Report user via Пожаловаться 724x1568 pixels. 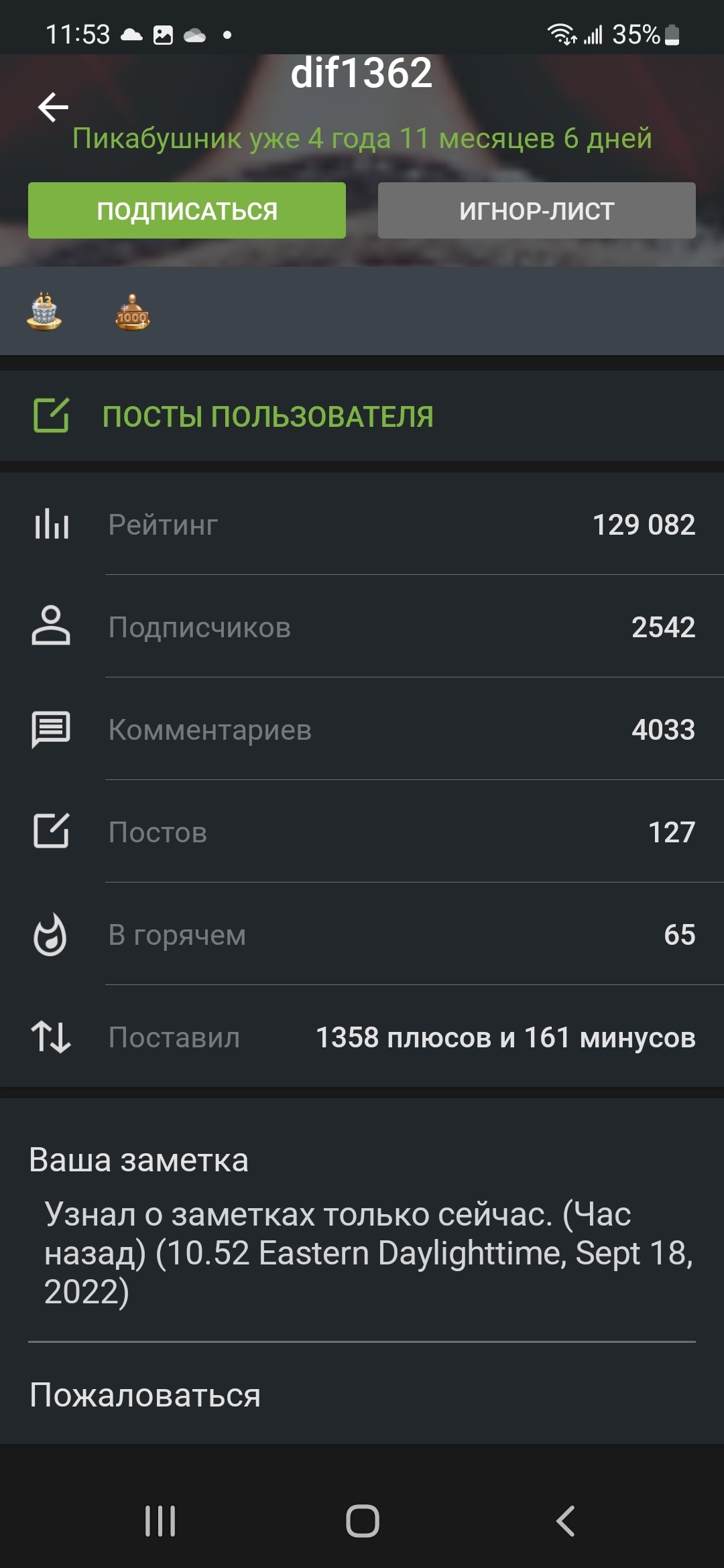coord(145,1395)
